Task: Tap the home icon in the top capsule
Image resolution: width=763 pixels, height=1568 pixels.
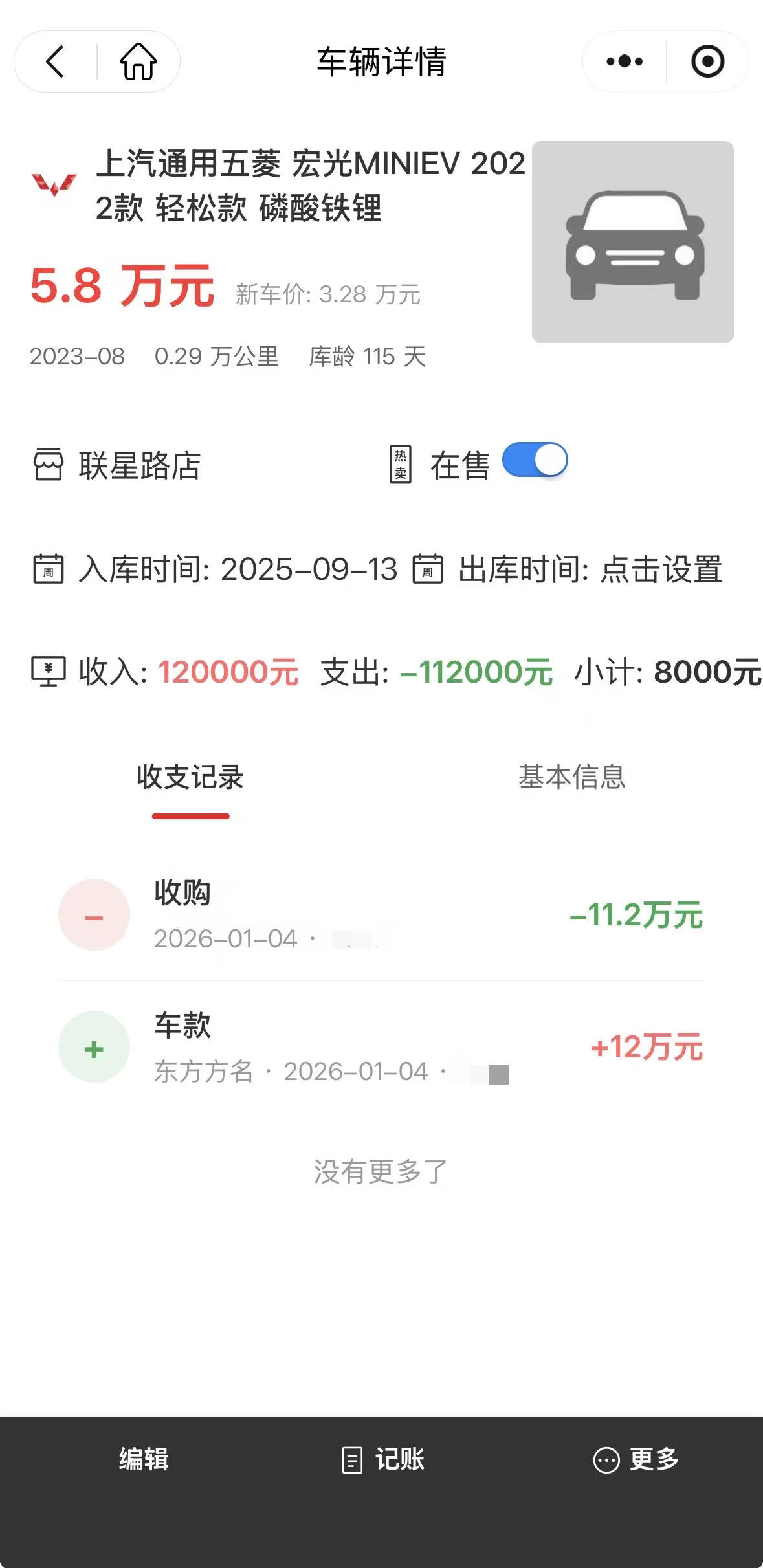Action: [138, 63]
